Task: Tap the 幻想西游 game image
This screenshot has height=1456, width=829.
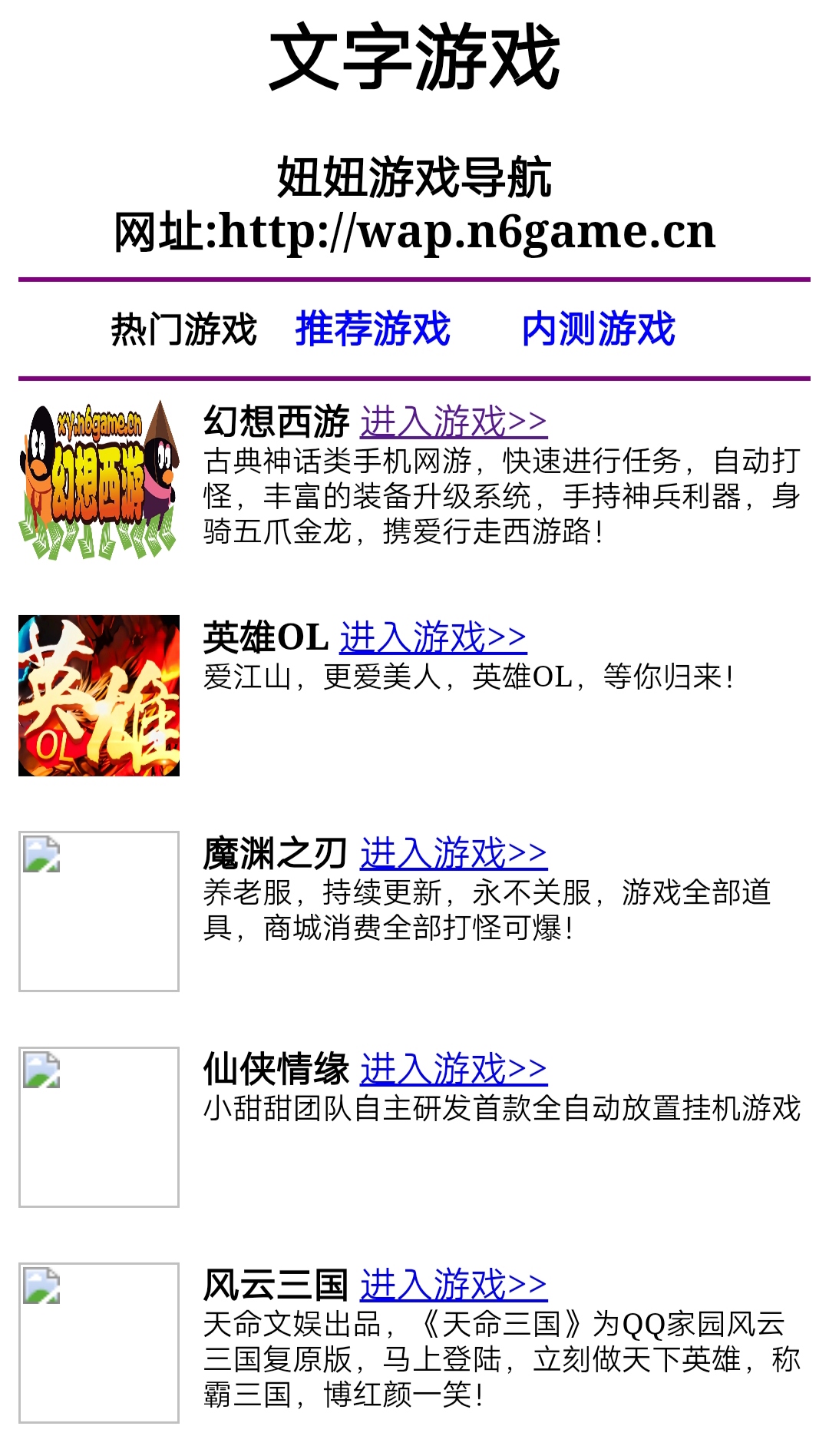Action: (99, 480)
